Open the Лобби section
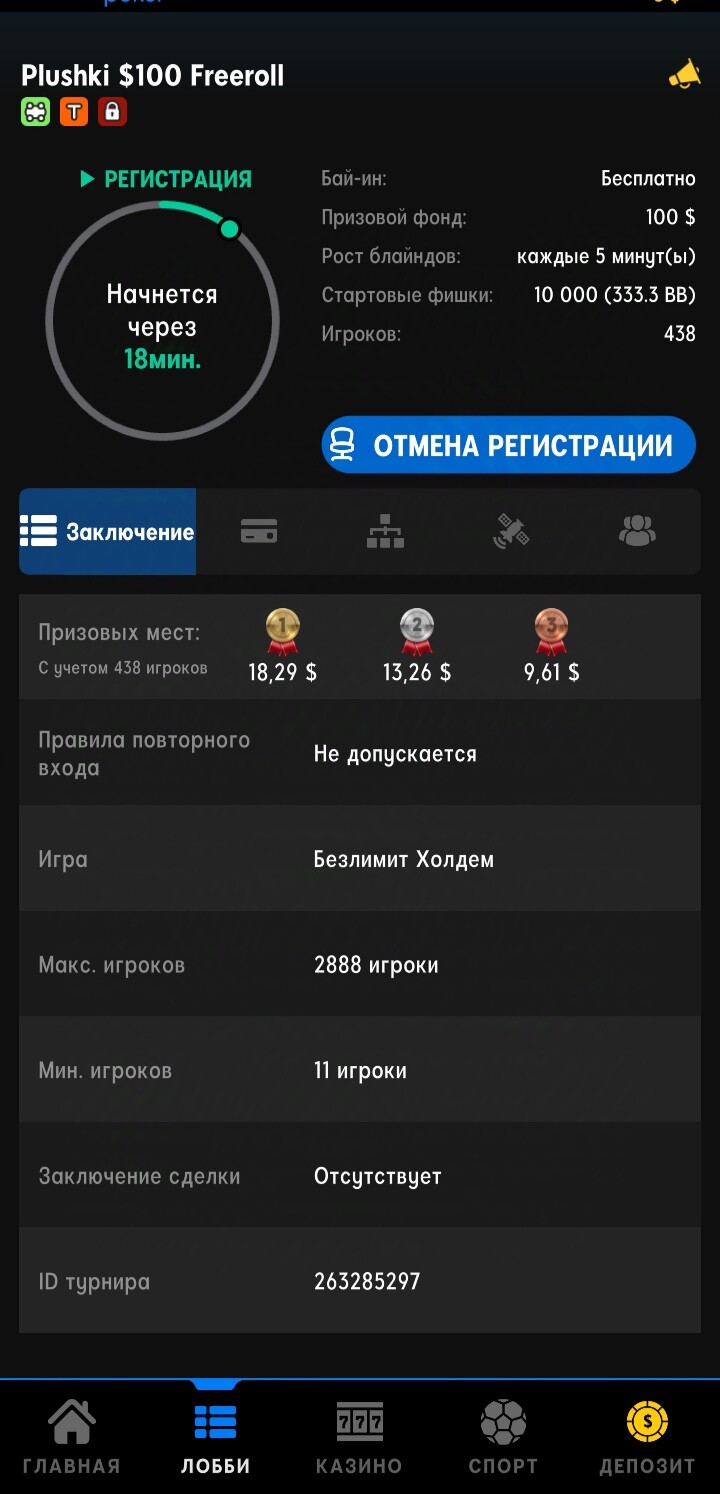Viewport: 720px width, 1494px height. coord(216,1438)
